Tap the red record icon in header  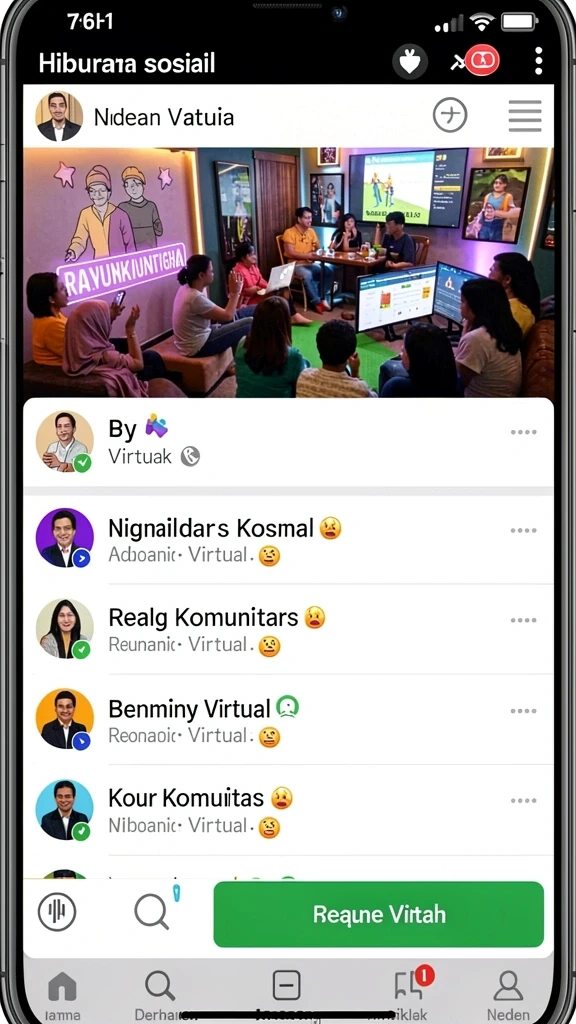click(x=482, y=61)
